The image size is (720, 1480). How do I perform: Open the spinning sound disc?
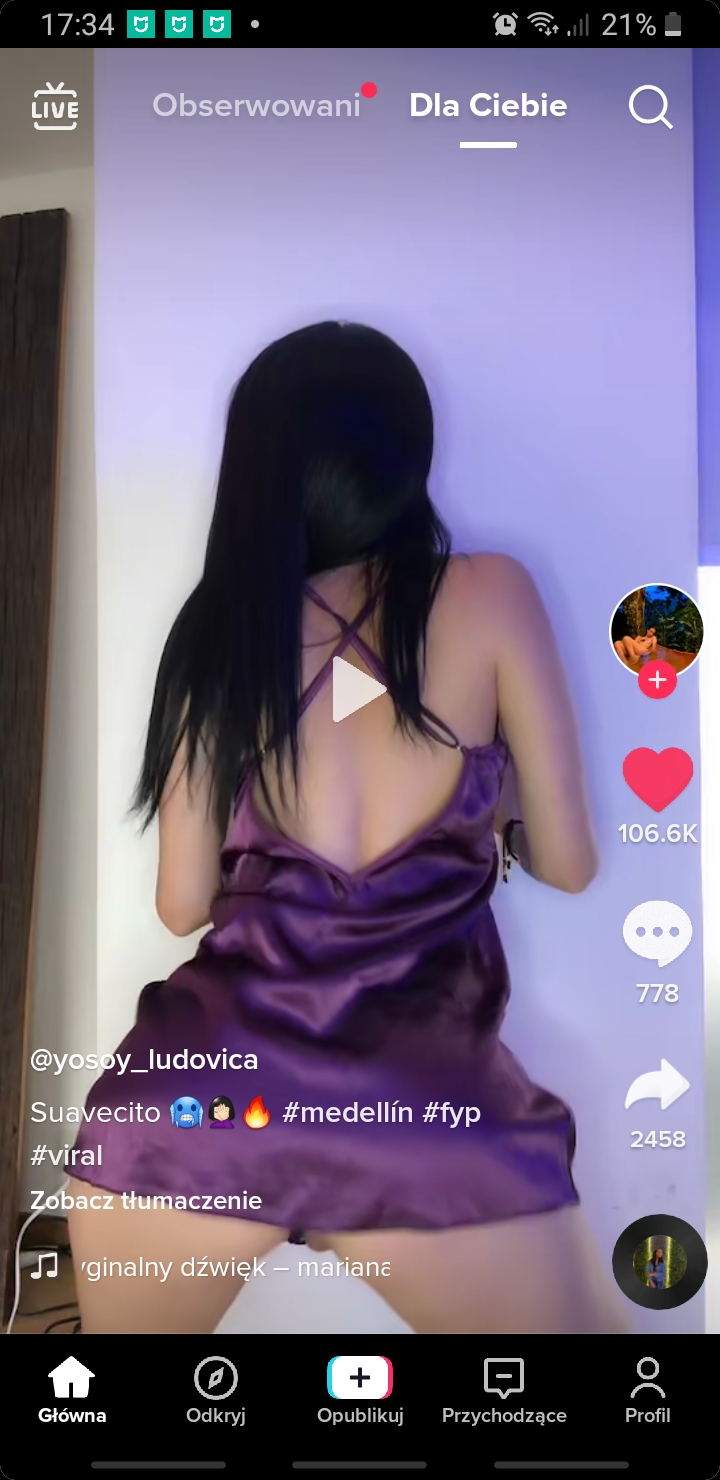[659, 1262]
